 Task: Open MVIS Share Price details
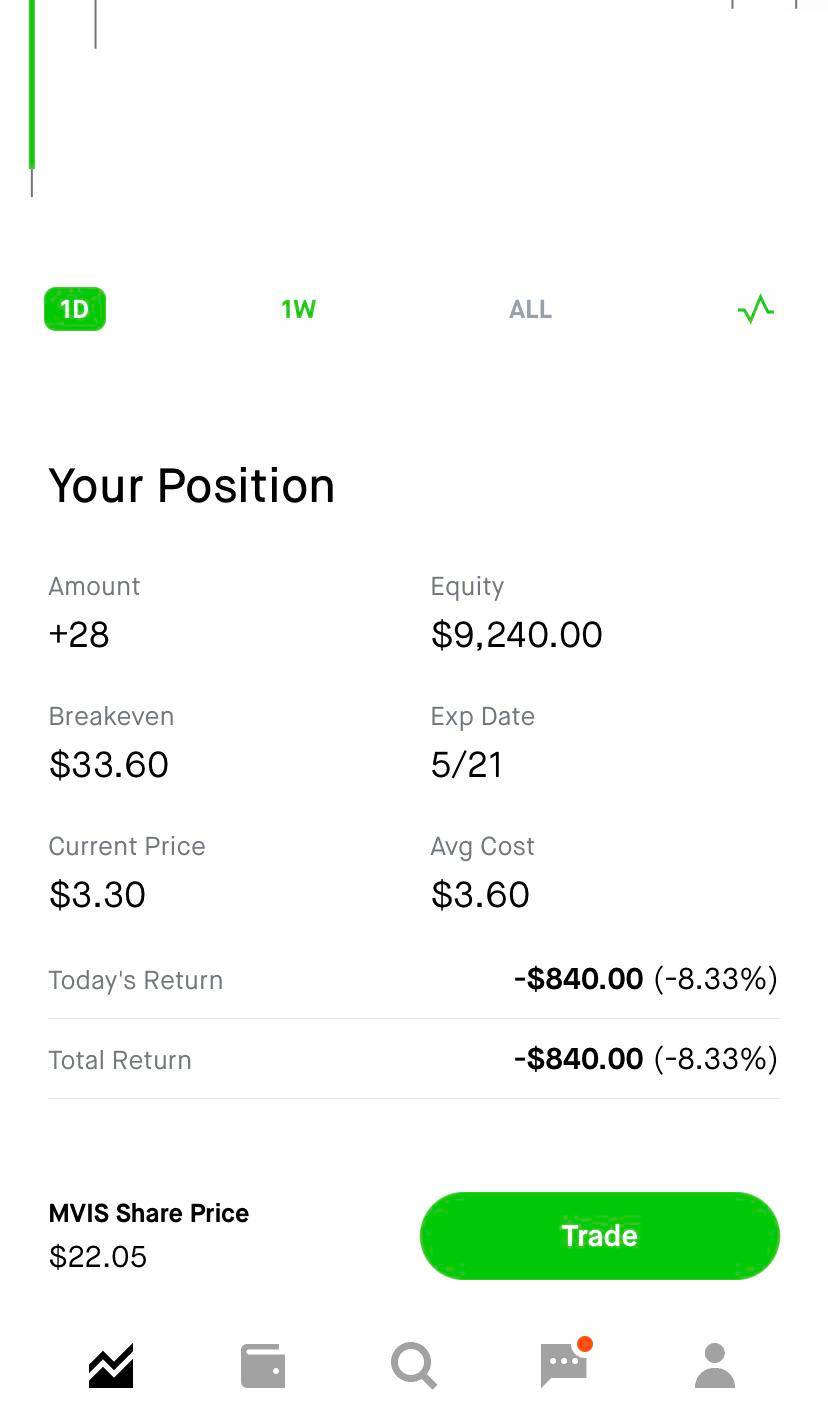pyautogui.click(x=148, y=1213)
